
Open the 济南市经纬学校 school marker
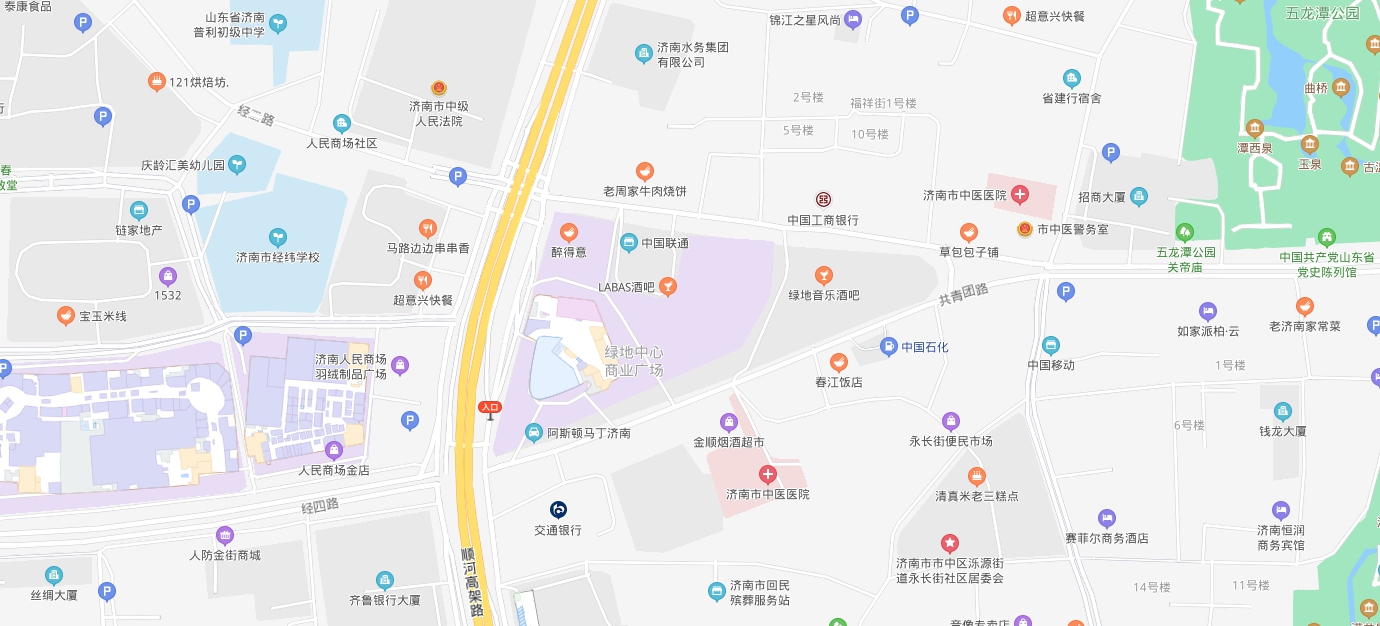click(278, 237)
